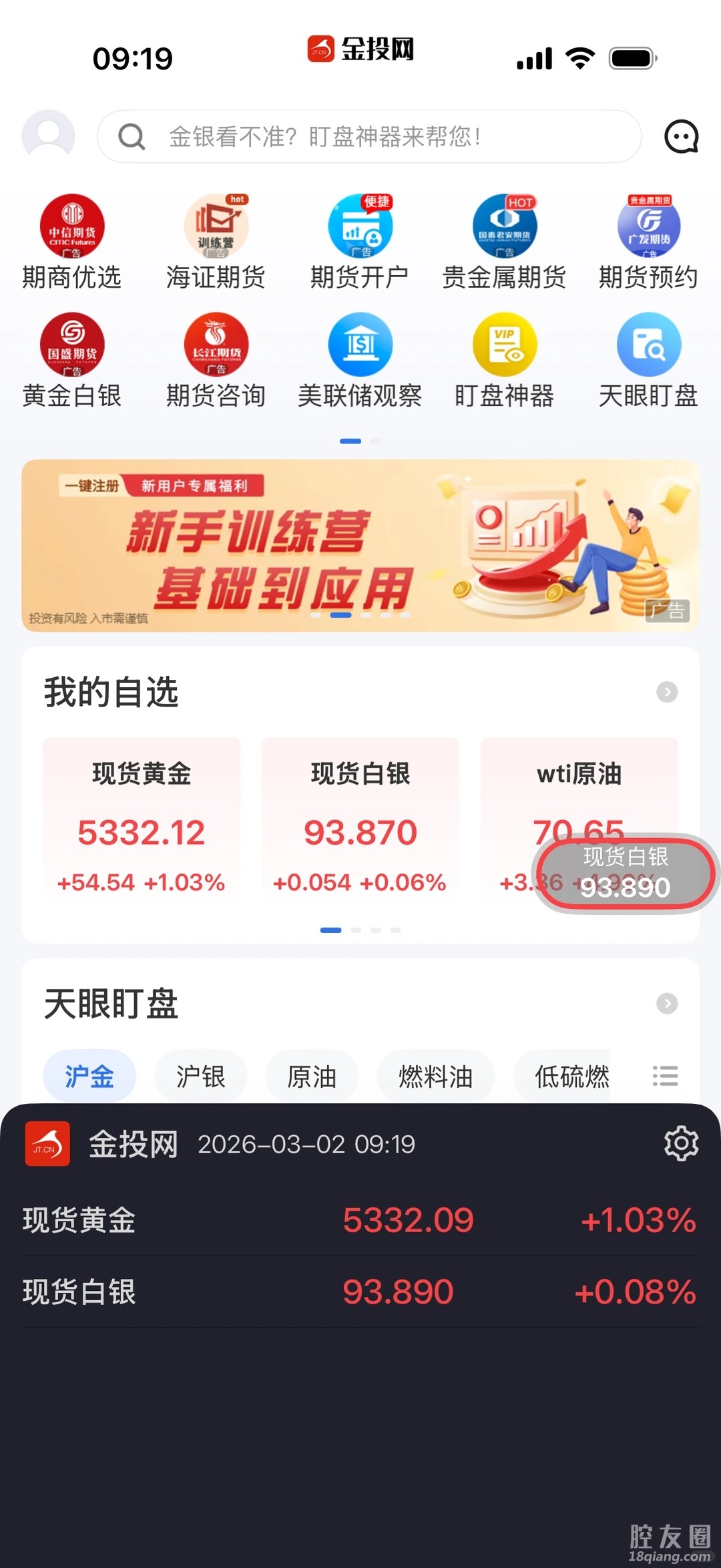
Task: Open 现货黄金 row in the dark panel
Action: tap(360, 1220)
